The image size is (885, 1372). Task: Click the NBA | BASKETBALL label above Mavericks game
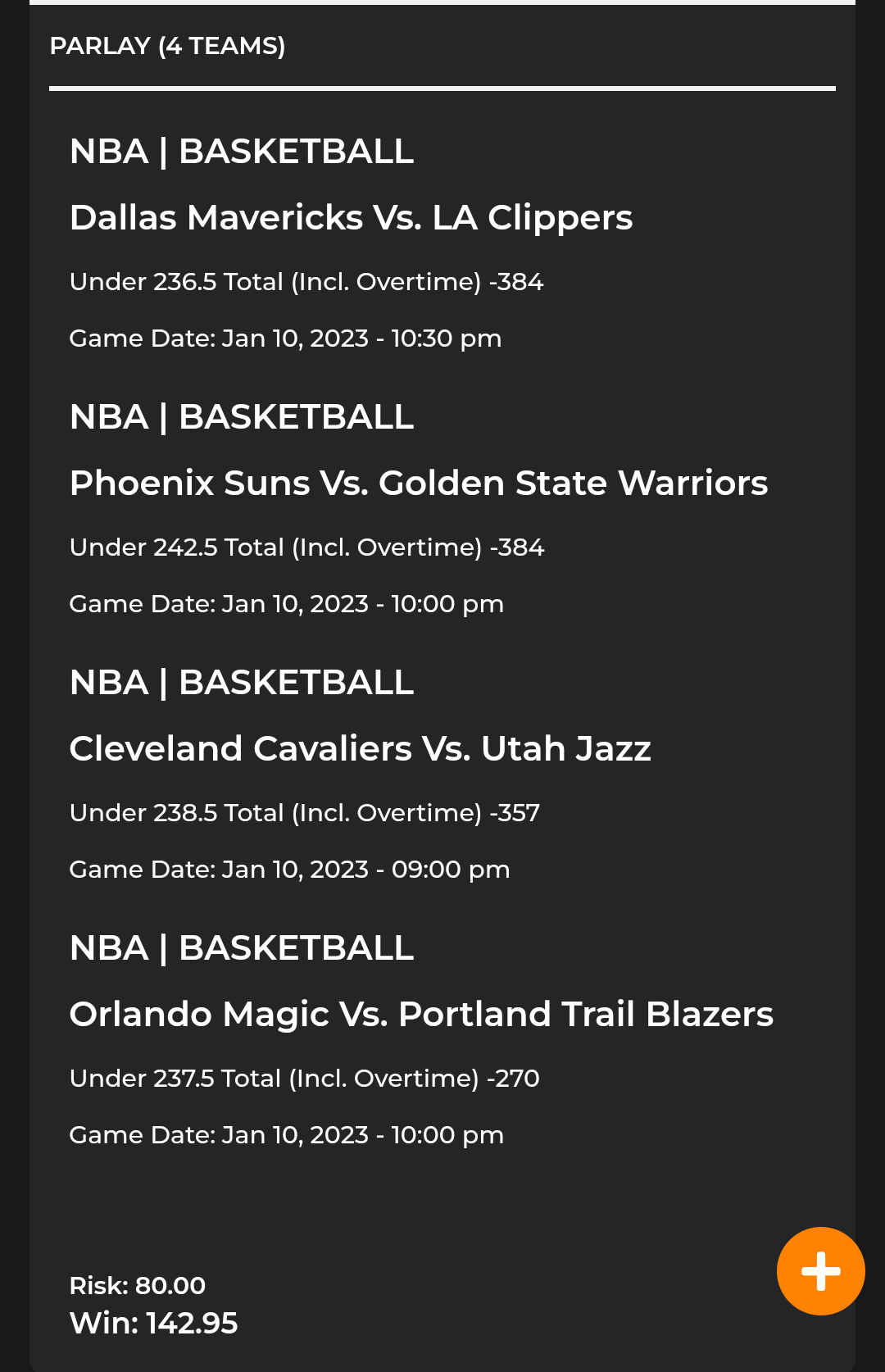[x=242, y=151]
